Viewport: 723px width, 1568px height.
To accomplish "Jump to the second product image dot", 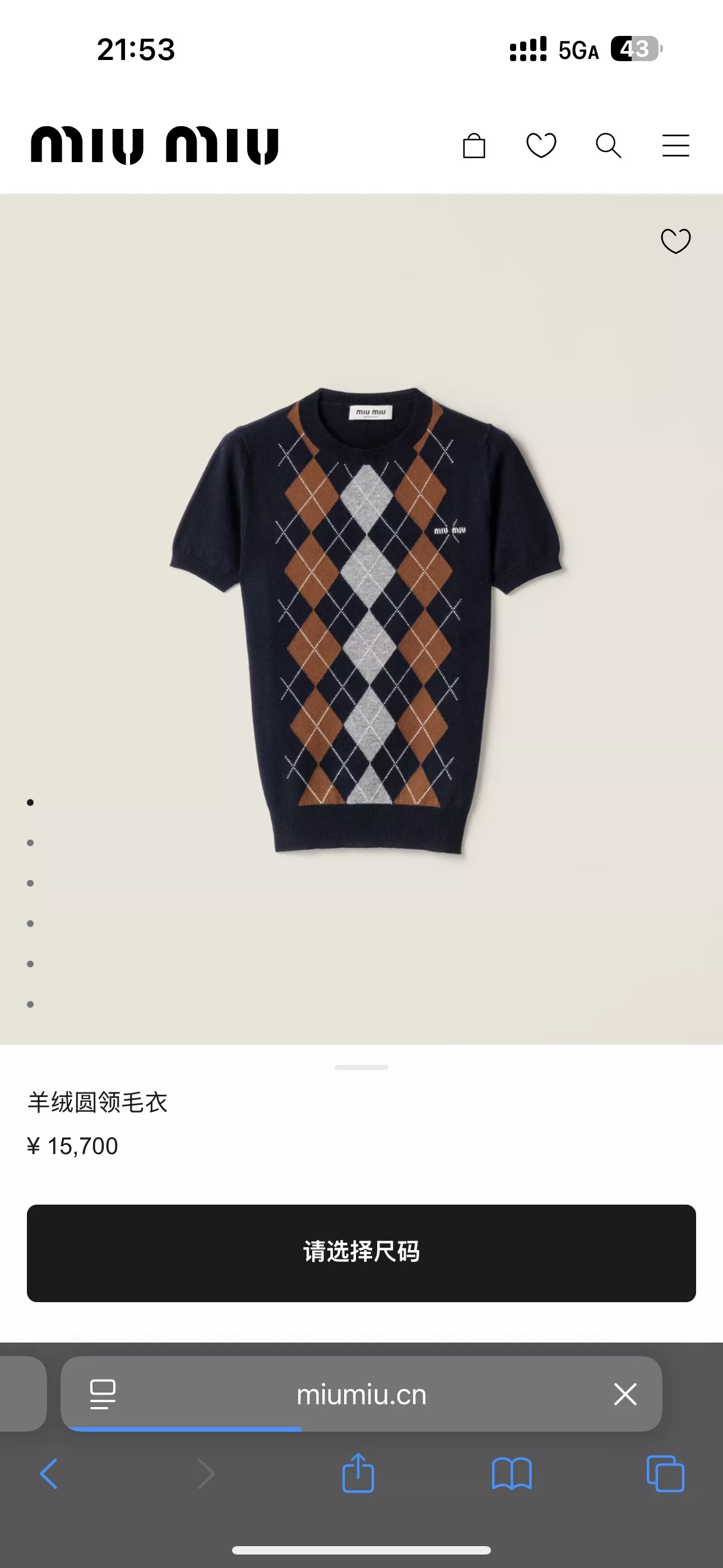I will 30,843.
